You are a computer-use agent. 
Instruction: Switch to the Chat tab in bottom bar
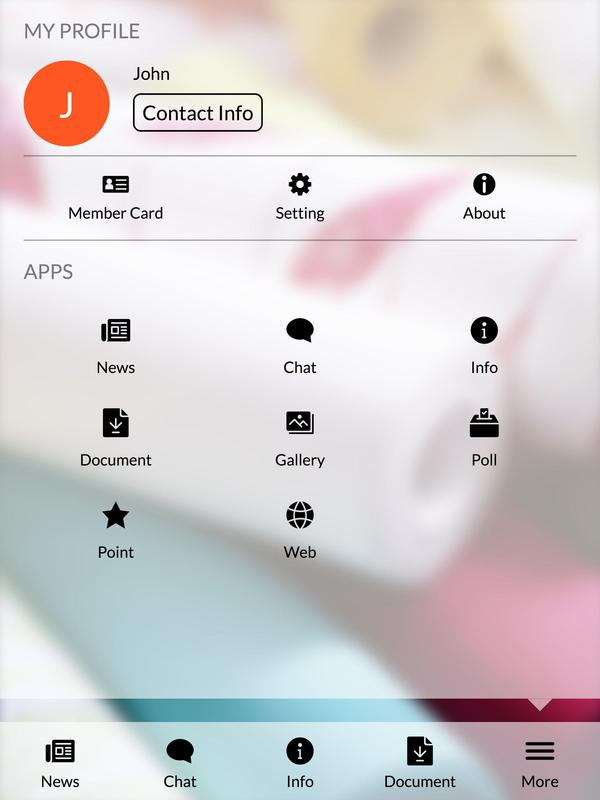coord(180,763)
